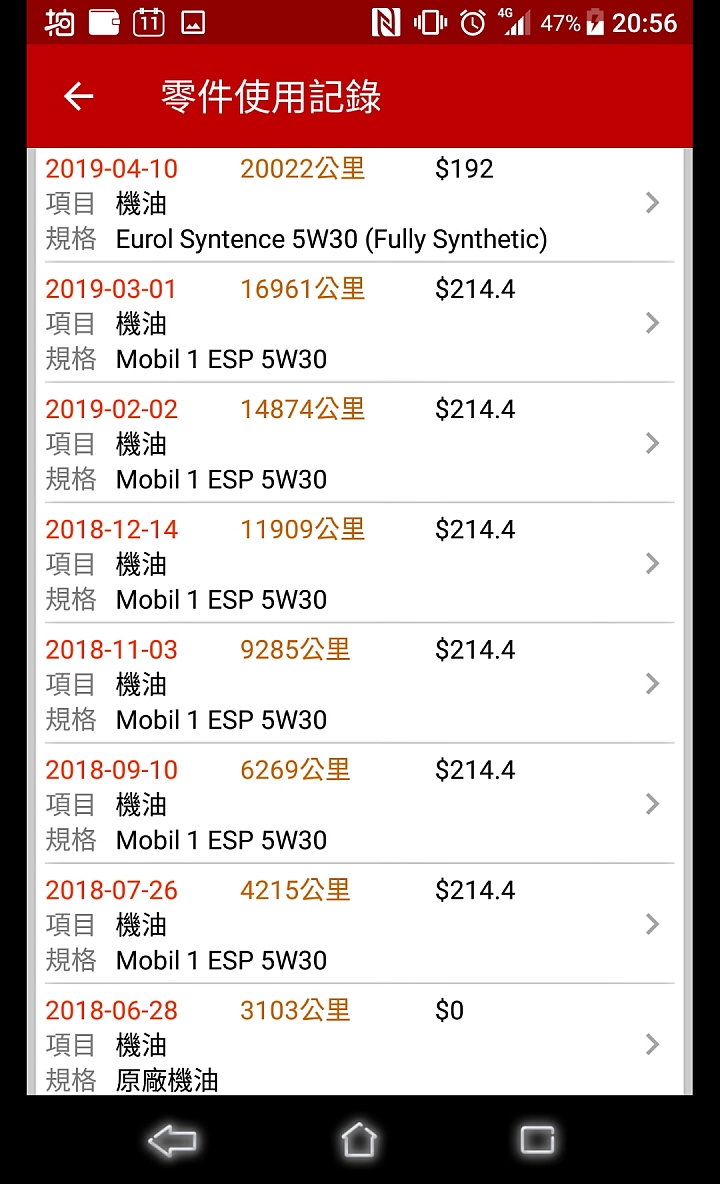
Task: Go back using the top-left arrow
Action: tap(78, 96)
